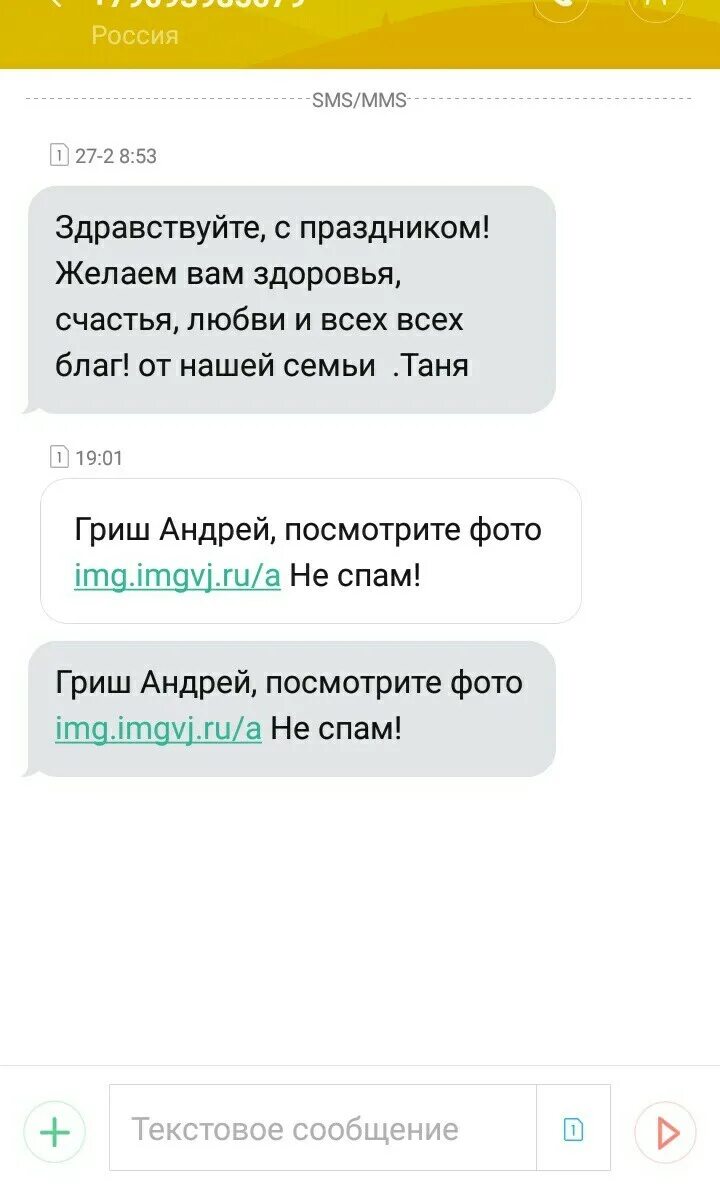Open the link img.imgvj.ru/a in the middle message
Screen dimensions: 720x1185
pyautogui.click(x=177, y=576)
